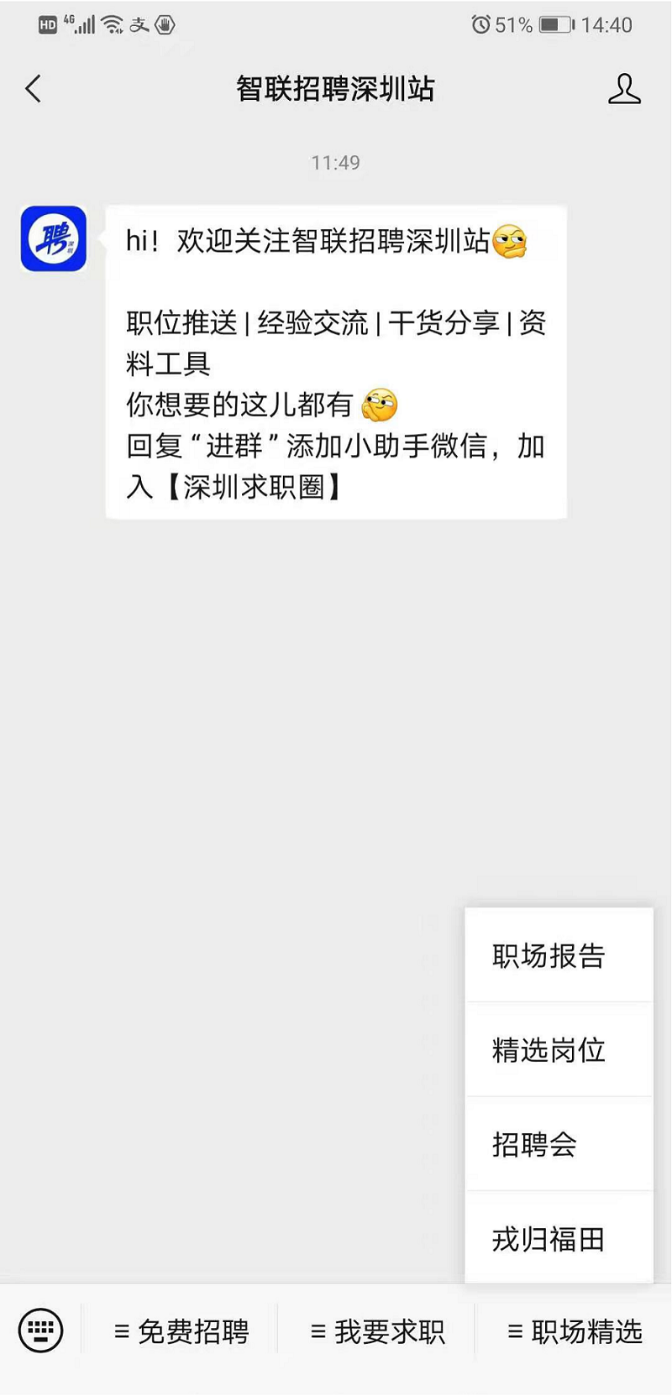Switch to keyboard input mode
The image size is (672, 1396).
click(41, 1331)
